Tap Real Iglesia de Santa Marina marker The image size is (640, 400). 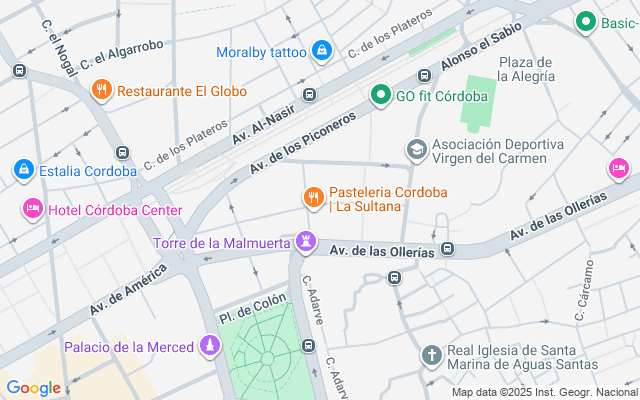tap(431, 357)
